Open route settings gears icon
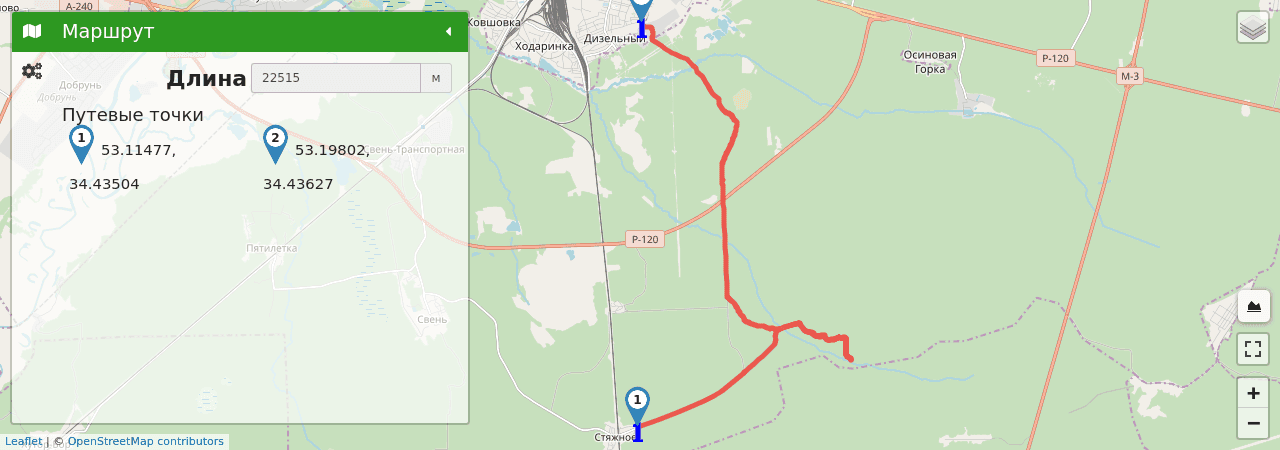Viewport: 1280px width, 450px height. click(32, 71)
